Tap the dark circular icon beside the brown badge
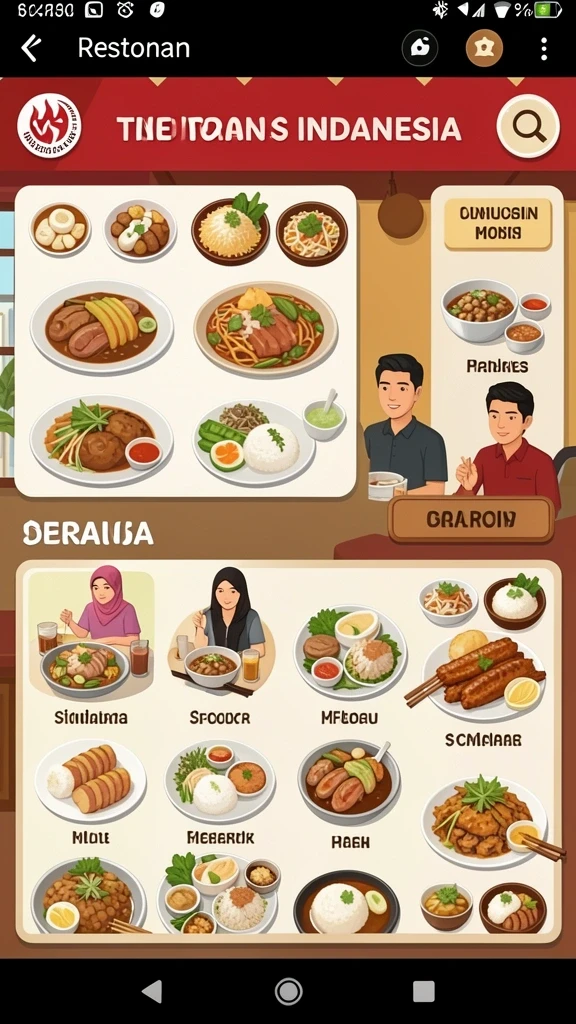The width and height of the screenshot is (576, 1024). click(x=419, y=48)
